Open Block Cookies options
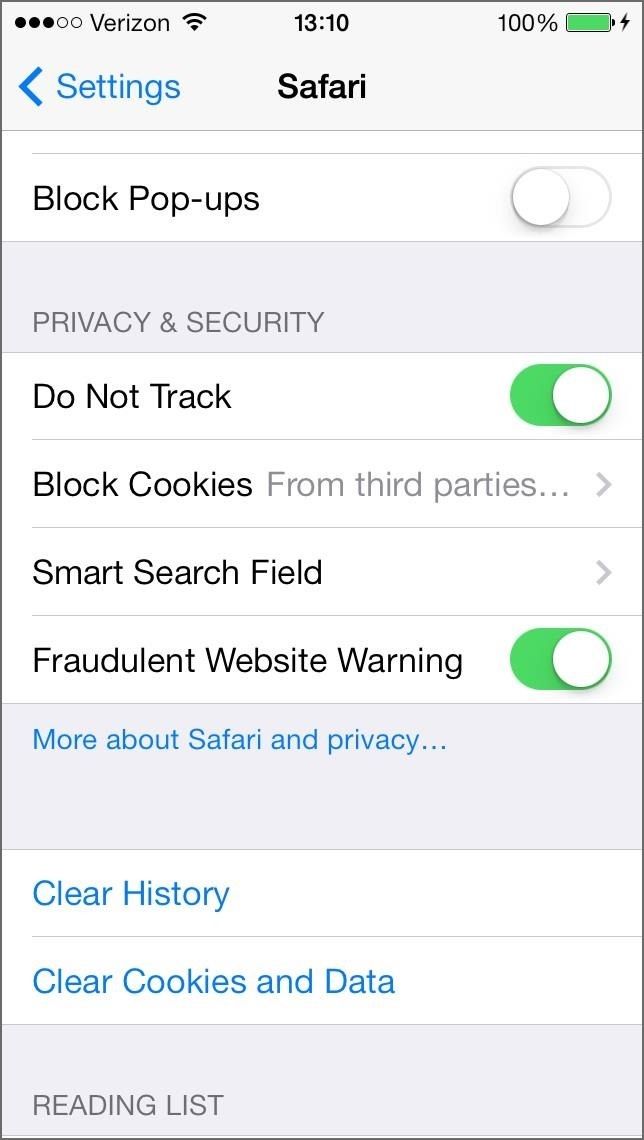The width and height of the screenshot is (644, 1140). 322,485
